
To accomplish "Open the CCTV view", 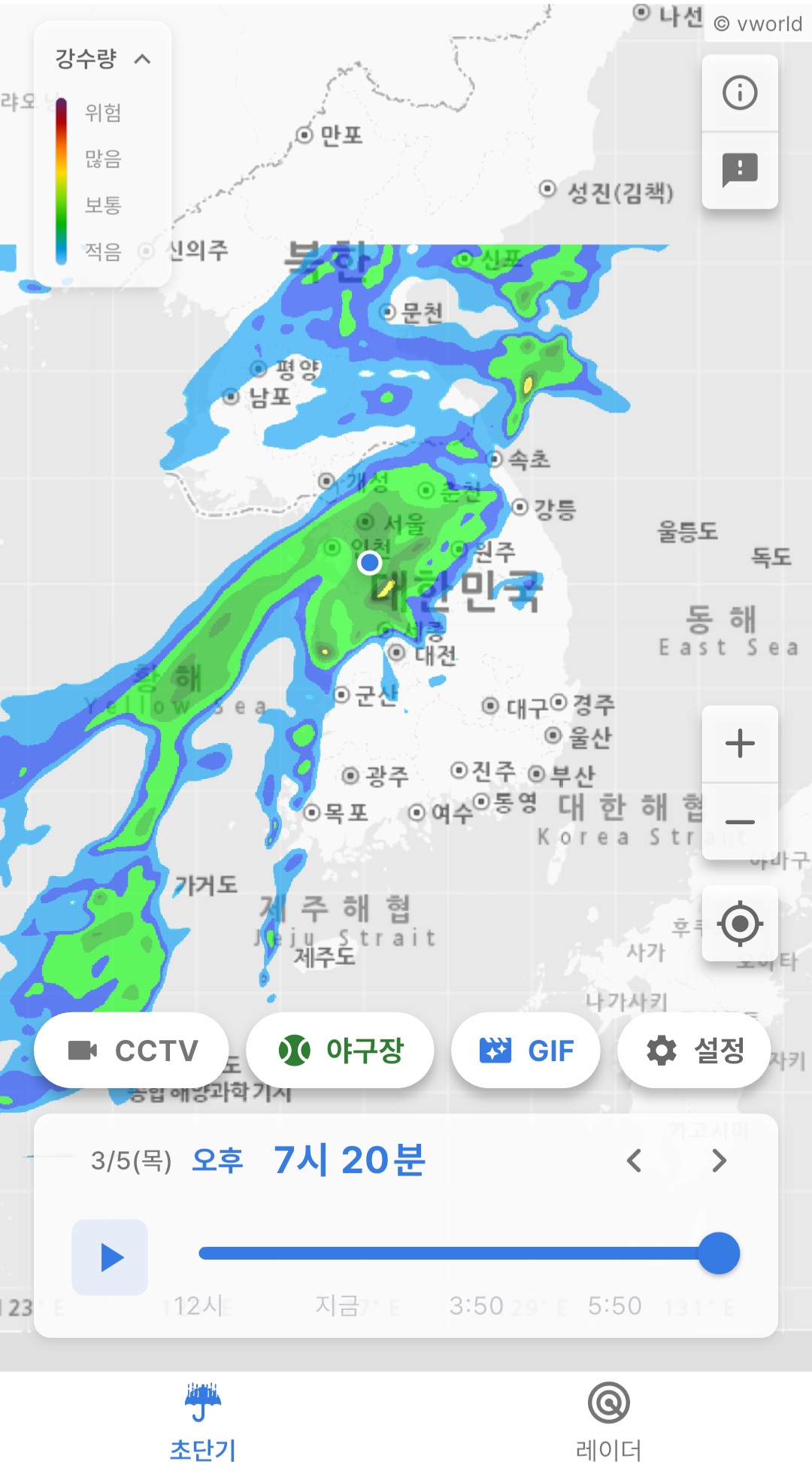I will (132, 1050).
